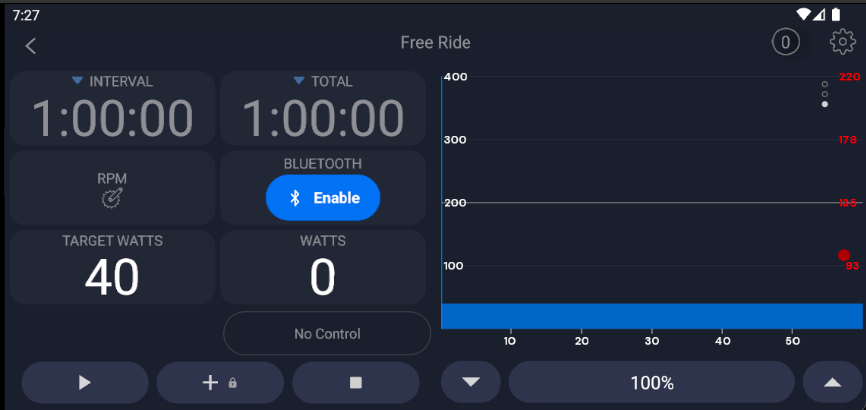Tap the 100% intensity button
Screen dimensions: 866x410
pos(651,382)
